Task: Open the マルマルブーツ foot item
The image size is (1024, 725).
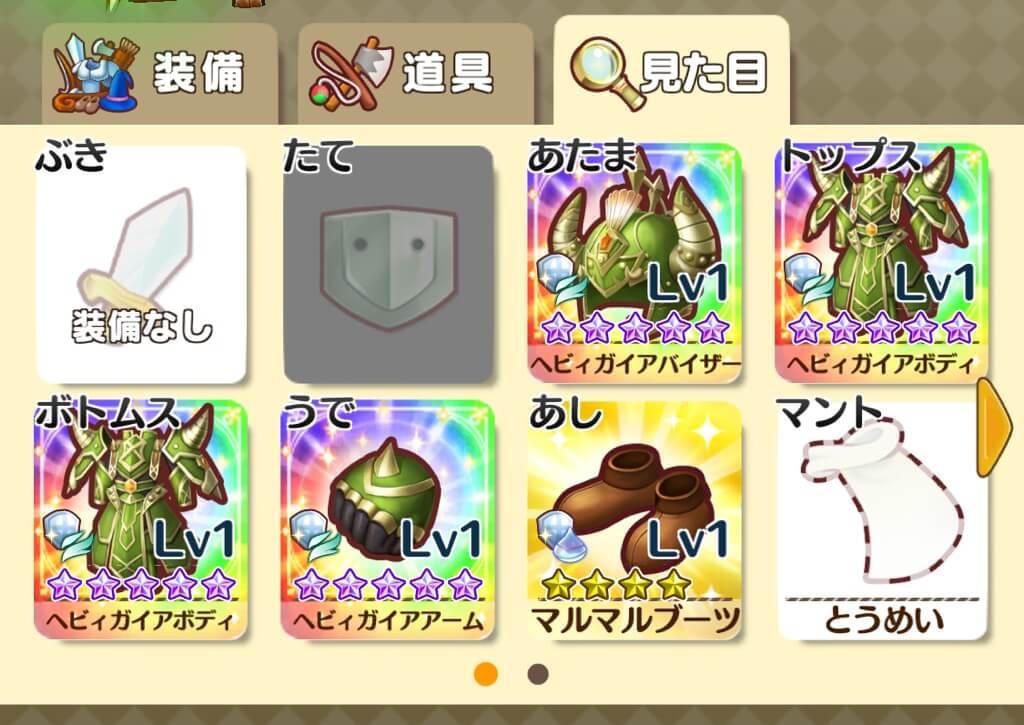Action: click(634, 520)
